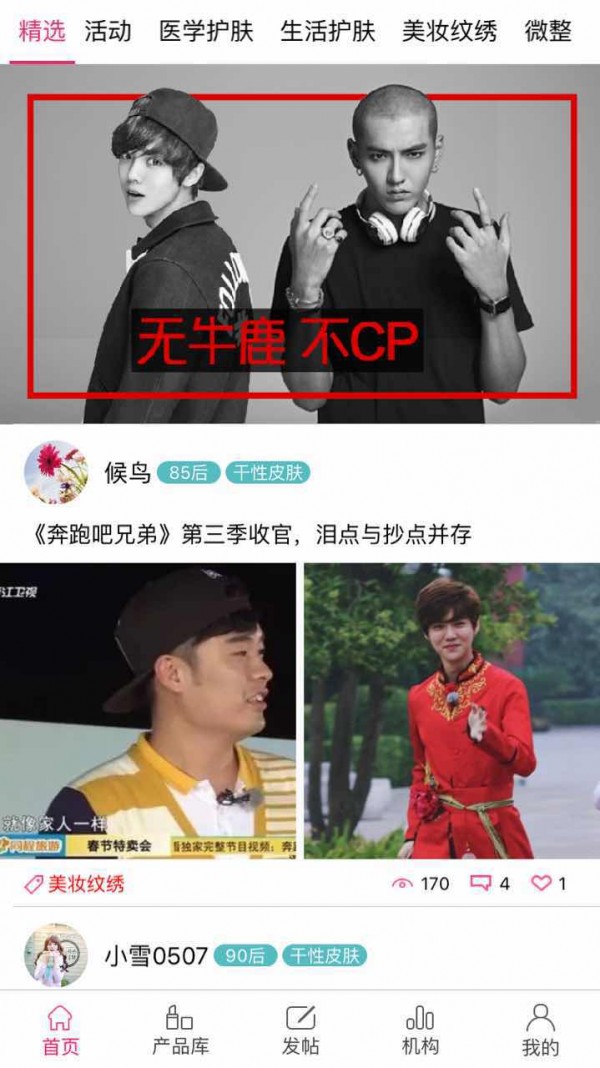Open the 美妆纹绣 tag under 候鸟's post
Image resolution: width=600 pixels, height=1068 pixels.
click(x=75, y=884)
